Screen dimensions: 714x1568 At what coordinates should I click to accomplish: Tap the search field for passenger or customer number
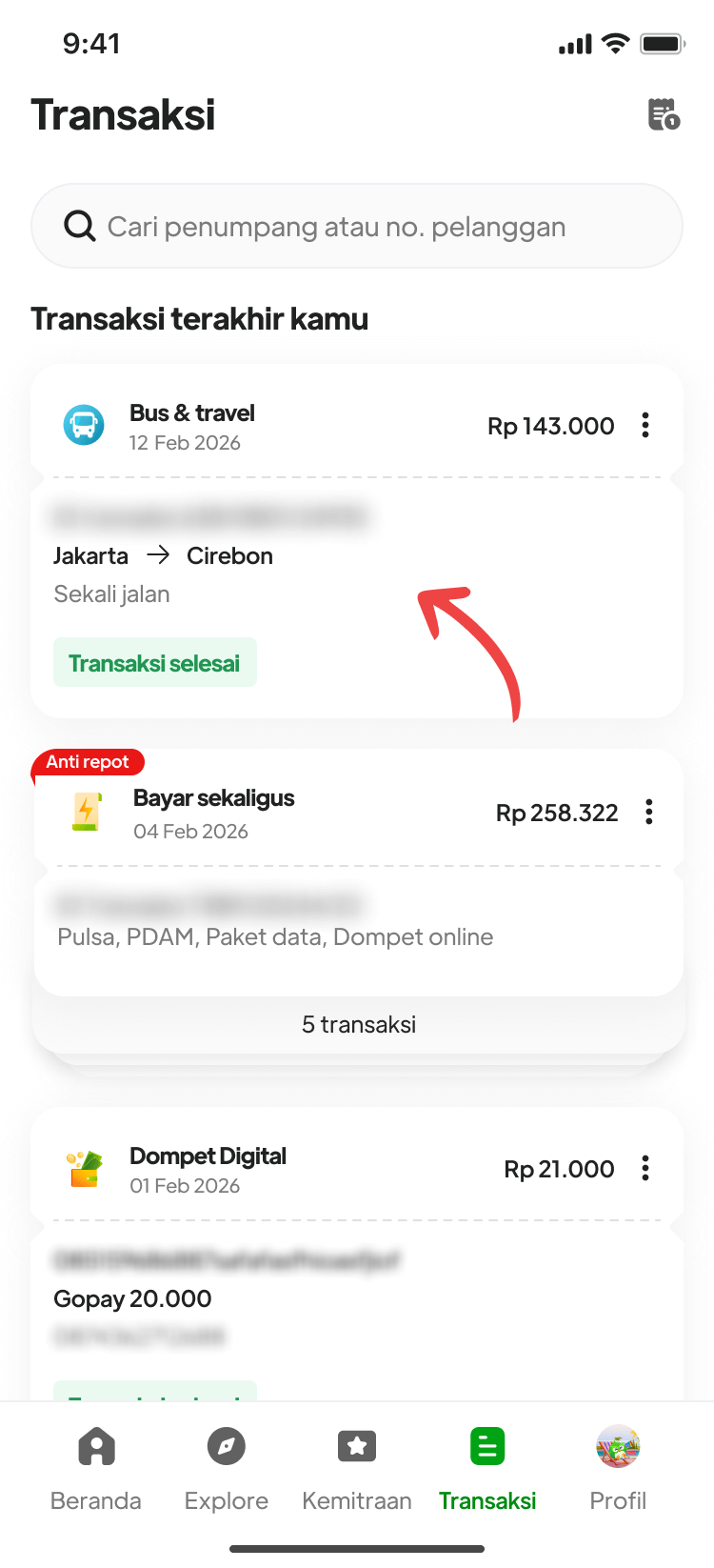click(x=357, y=227)
